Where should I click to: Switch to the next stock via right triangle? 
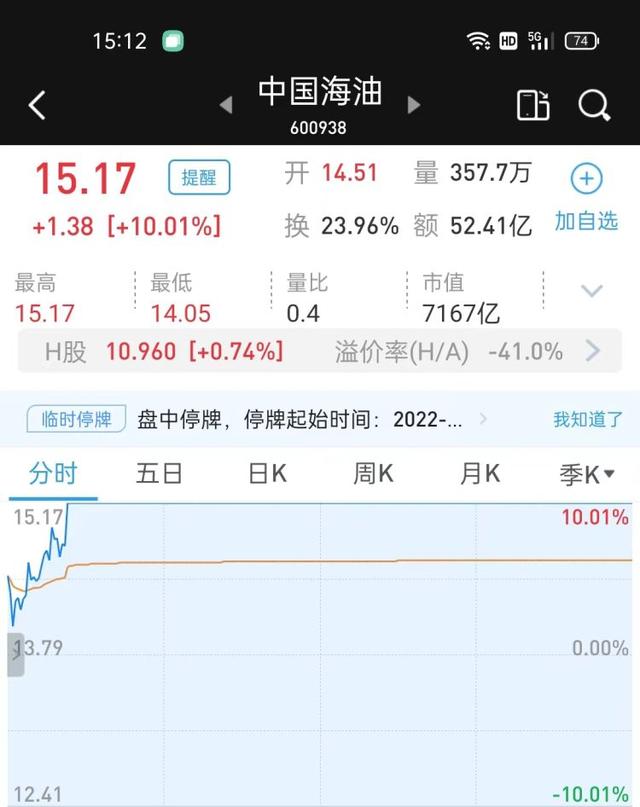[x=414, y=105]
